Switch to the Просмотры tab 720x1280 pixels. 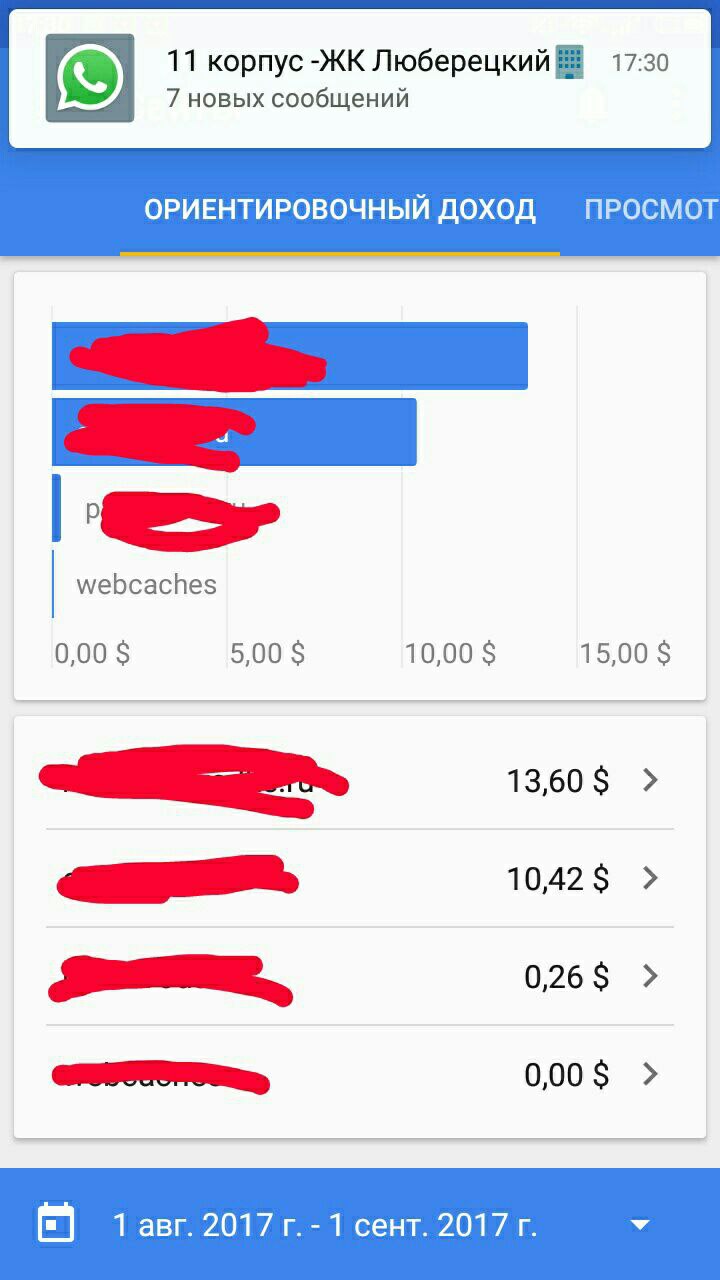[651, 210]
